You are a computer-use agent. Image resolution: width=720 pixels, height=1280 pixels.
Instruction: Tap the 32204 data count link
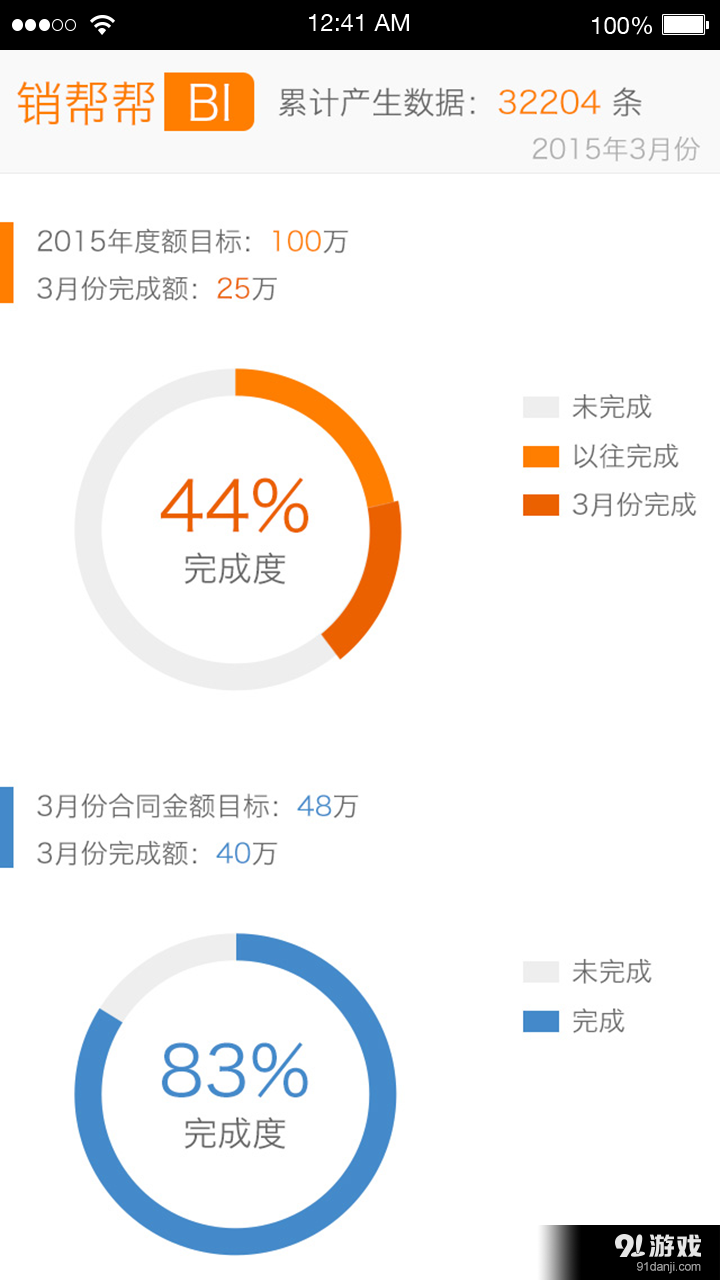(x=549, y=100)
